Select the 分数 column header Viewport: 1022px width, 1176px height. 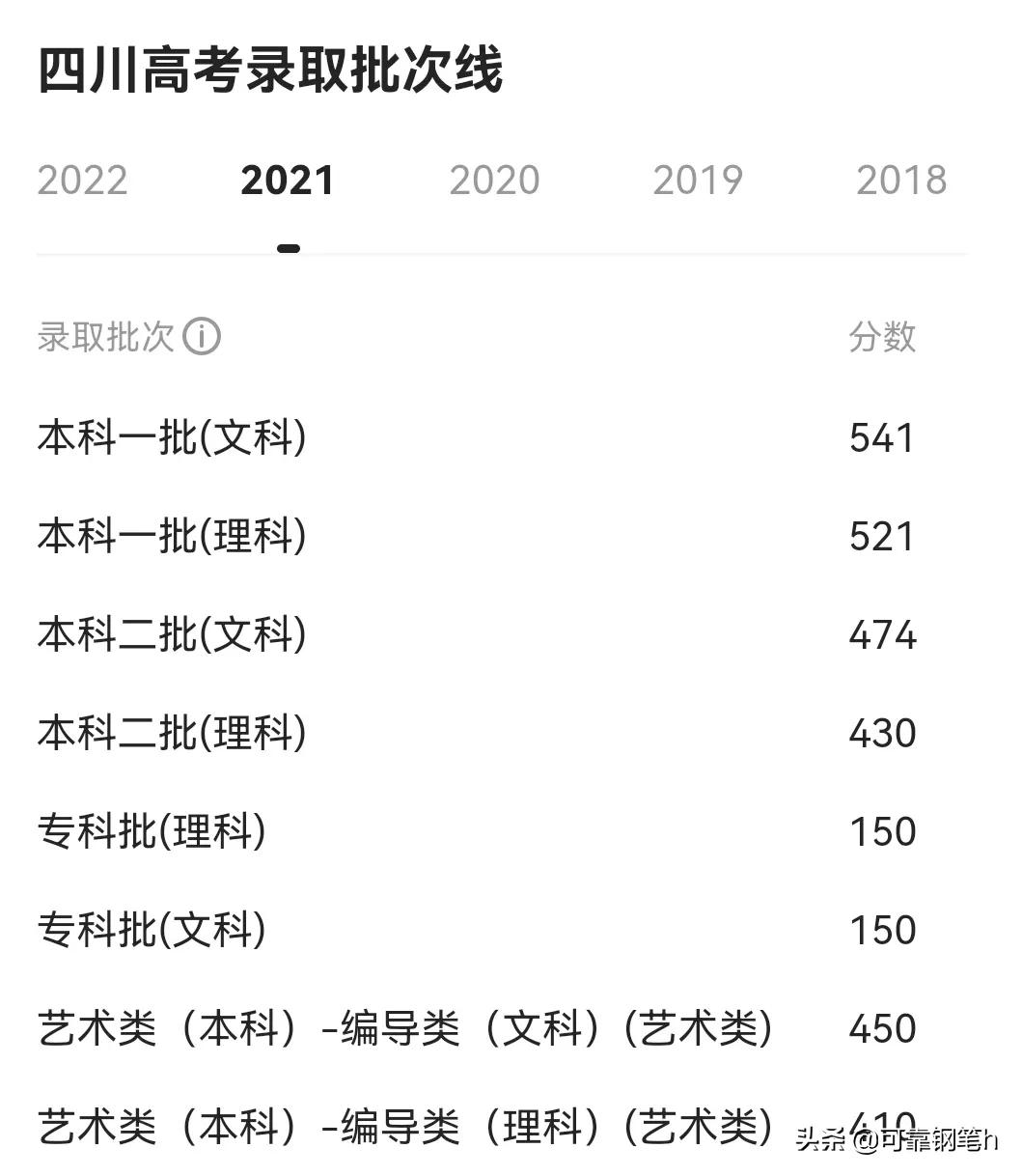tap(882, 336)
